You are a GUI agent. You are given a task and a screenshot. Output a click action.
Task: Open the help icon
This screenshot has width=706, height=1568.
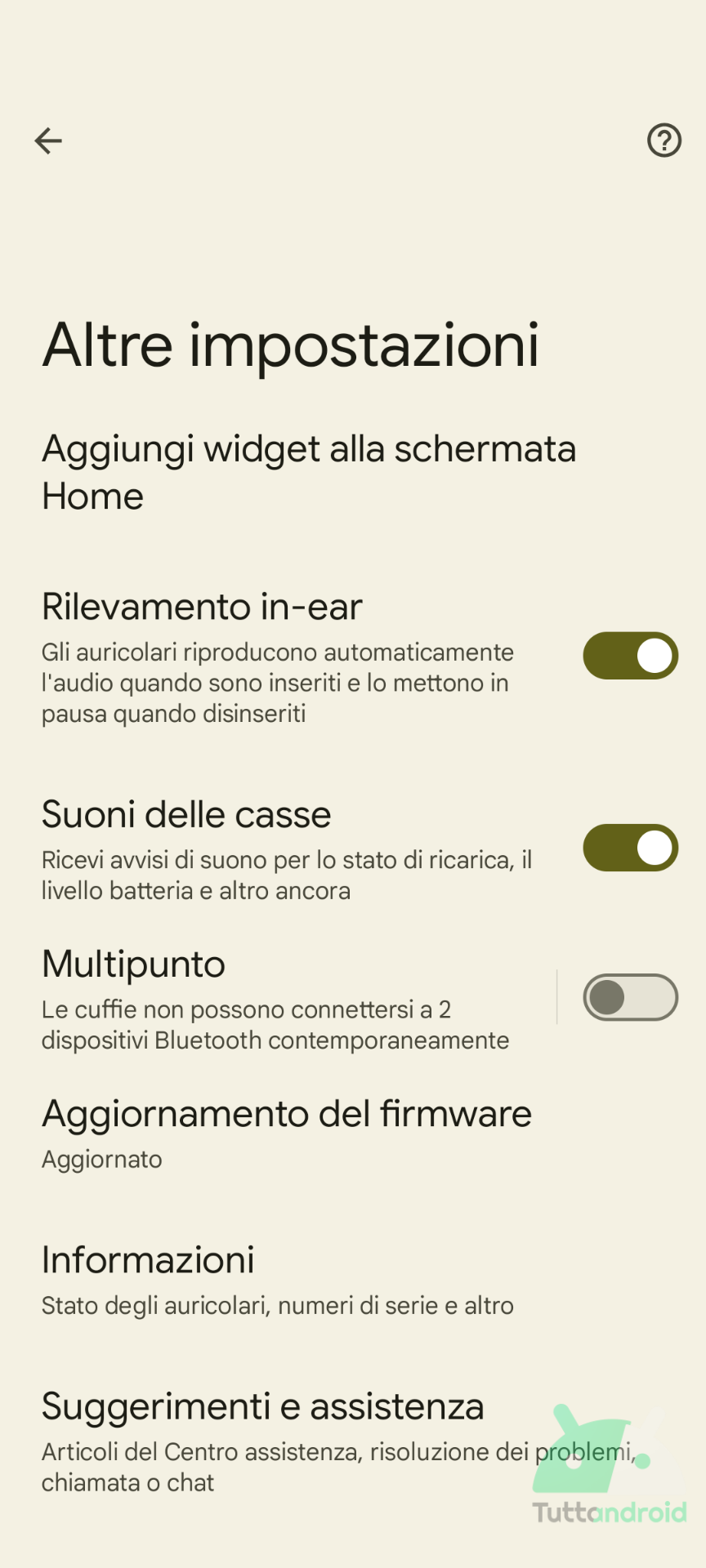coord(664,140)
